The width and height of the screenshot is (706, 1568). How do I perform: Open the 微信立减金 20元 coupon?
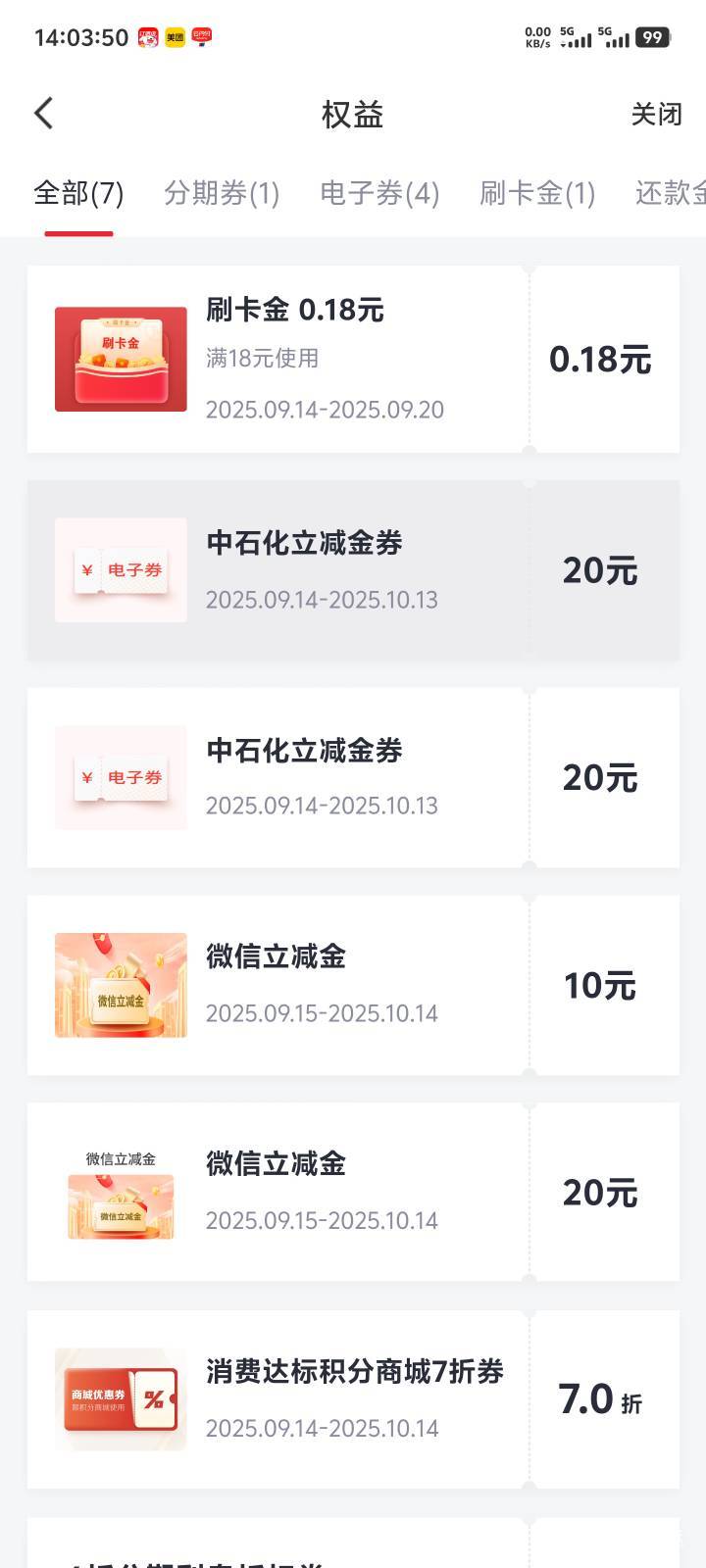(353, 1193)
